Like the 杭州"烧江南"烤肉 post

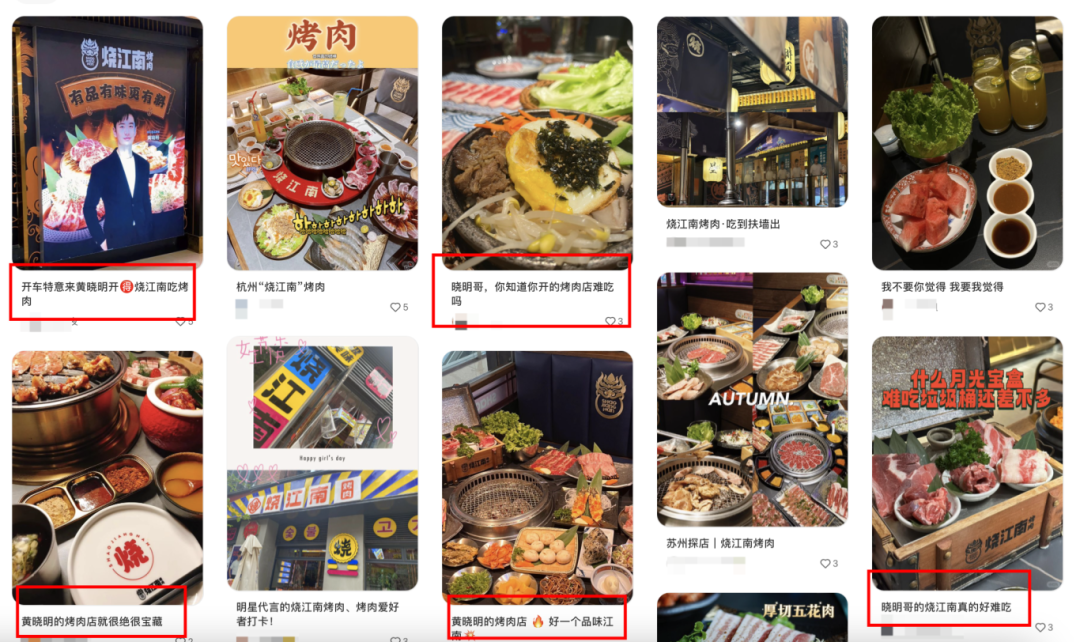pyautogui.click(x=394, y=307)
